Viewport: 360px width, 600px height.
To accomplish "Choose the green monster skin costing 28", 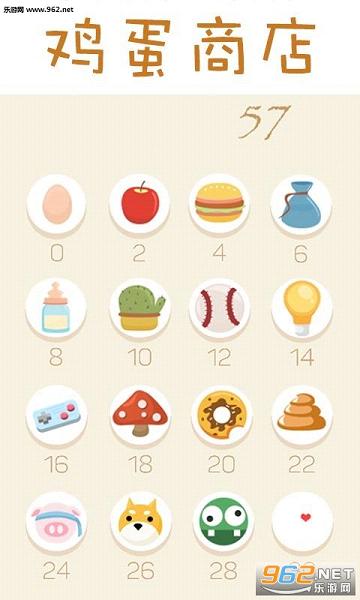I will 224,522.
